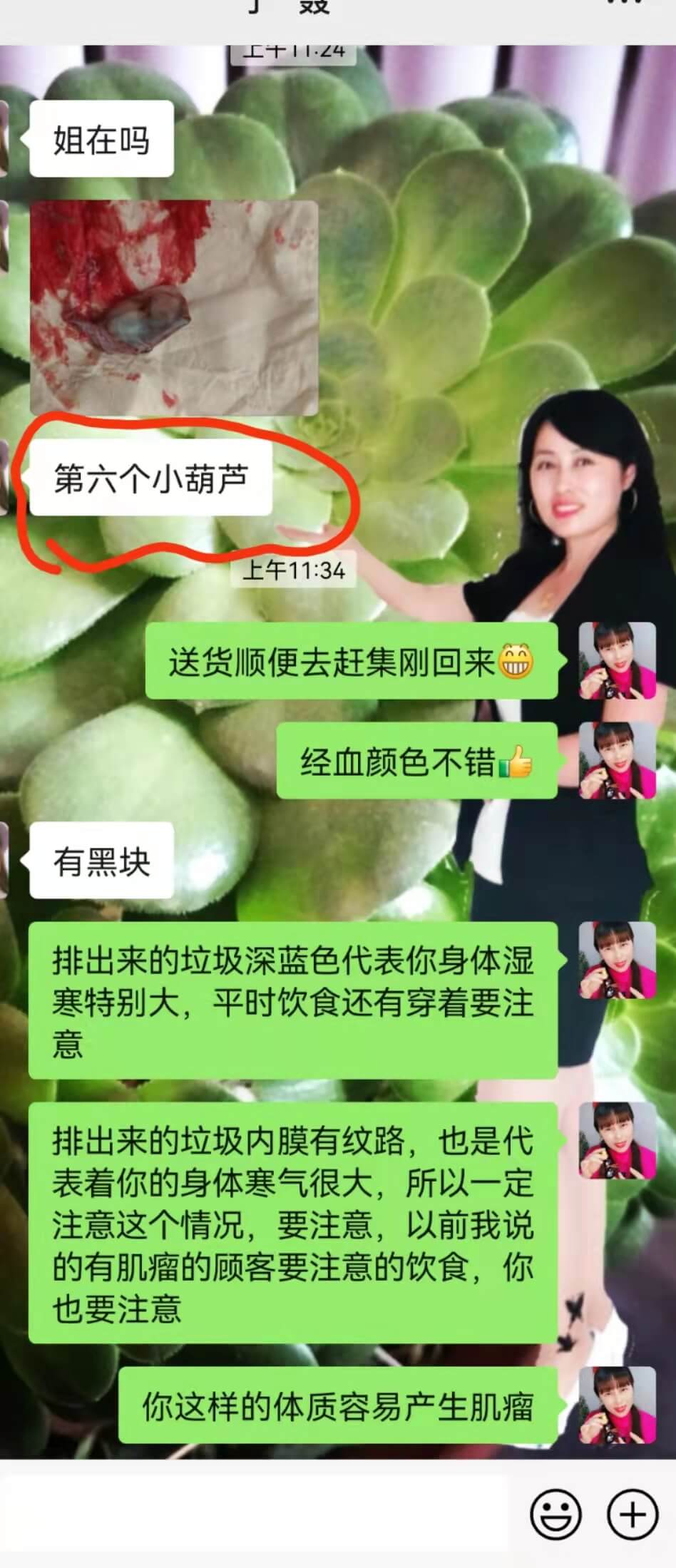View the photo sent in the chat
This screenshot has height=1568, width=676.
(173, 307)
